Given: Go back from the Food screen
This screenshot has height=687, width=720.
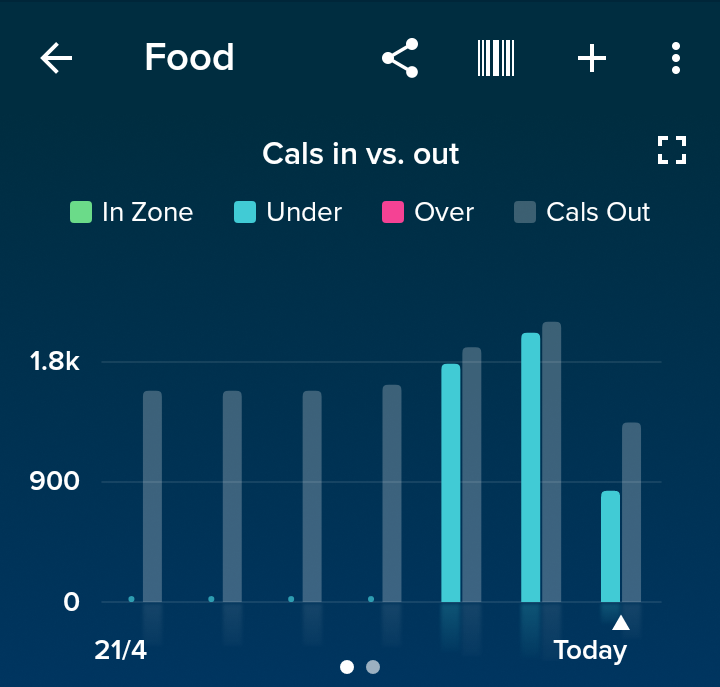Looking at the screenshot, I should 56,59.
